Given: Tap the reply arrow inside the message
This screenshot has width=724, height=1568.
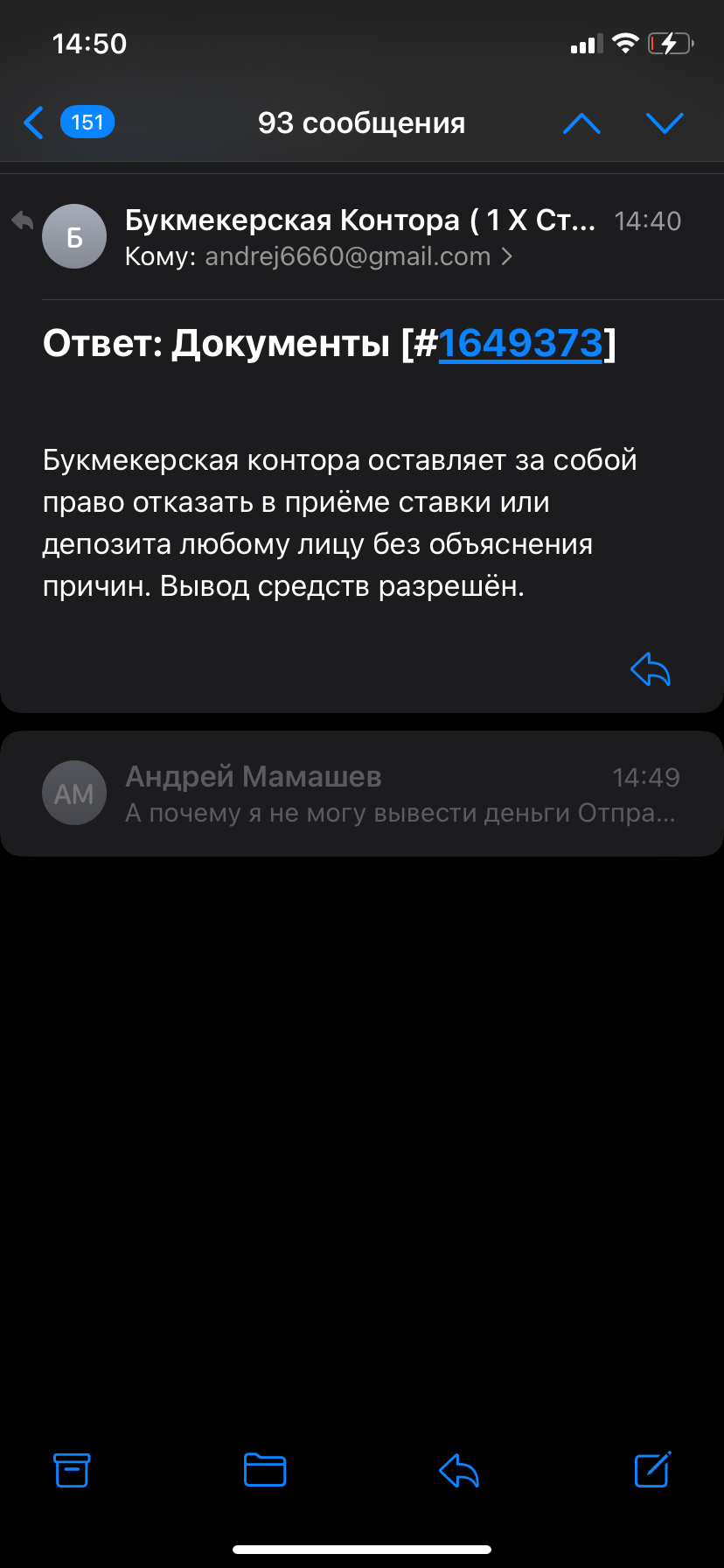Looking at the screenshot, I should tap(651, 670).
